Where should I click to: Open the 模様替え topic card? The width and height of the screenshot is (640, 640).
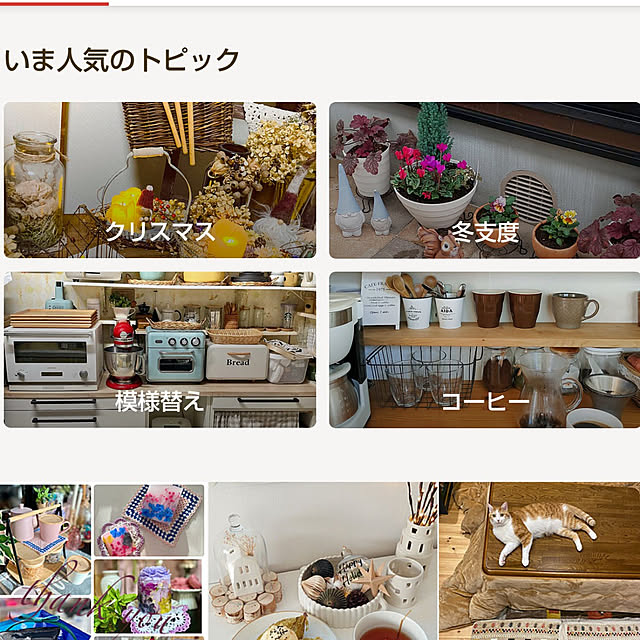point(160,350)
